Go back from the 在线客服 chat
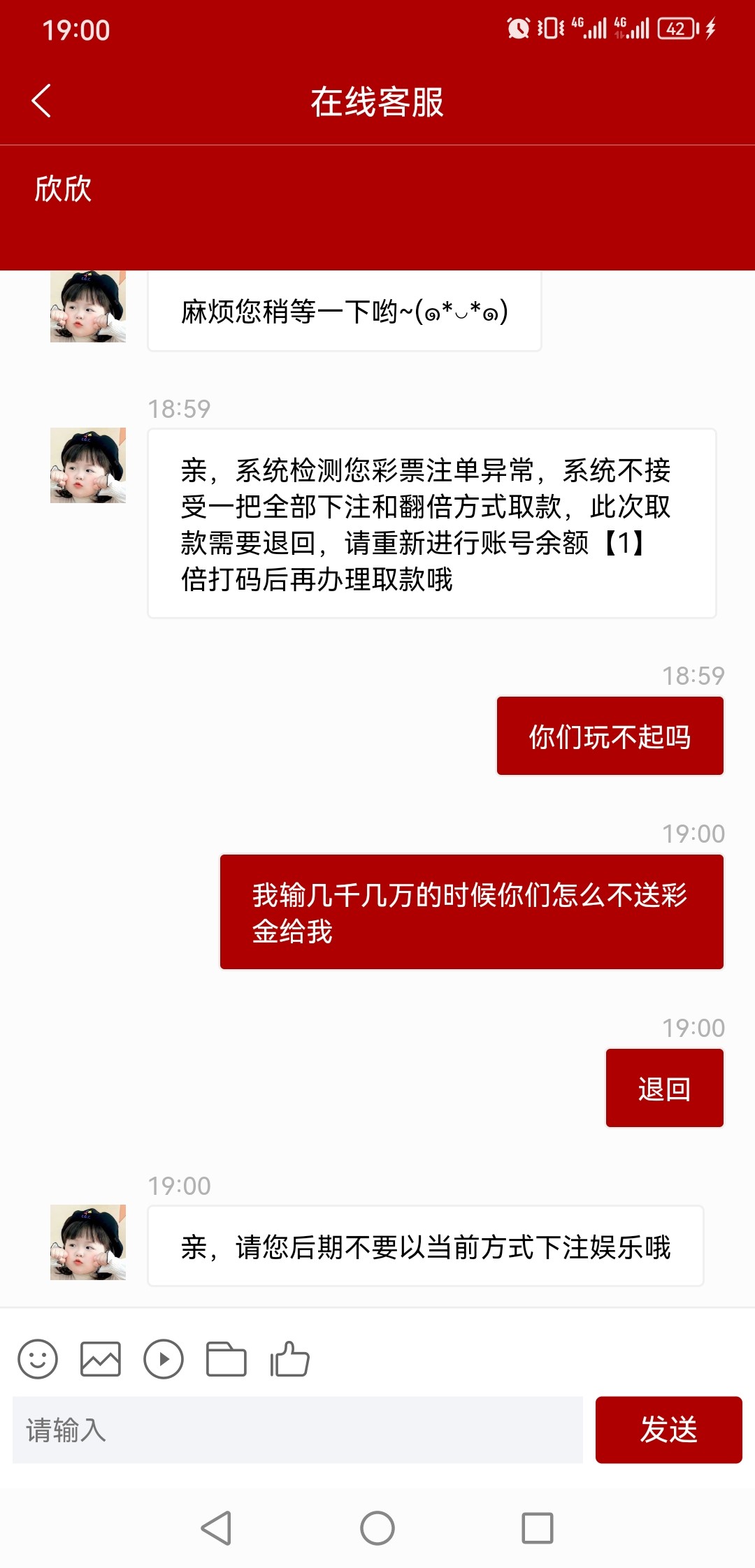 [41, 101]
